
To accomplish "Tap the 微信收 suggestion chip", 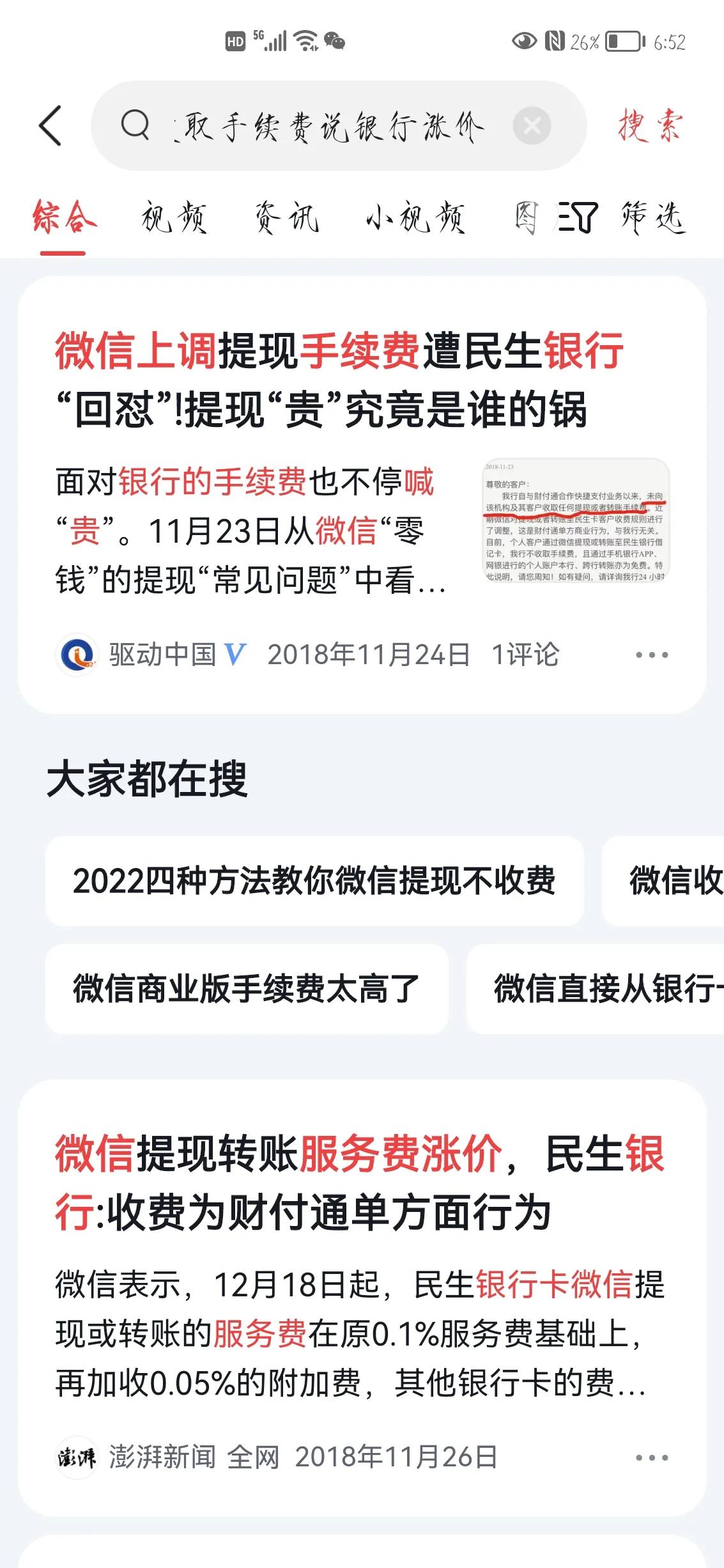I will (663, 881).
